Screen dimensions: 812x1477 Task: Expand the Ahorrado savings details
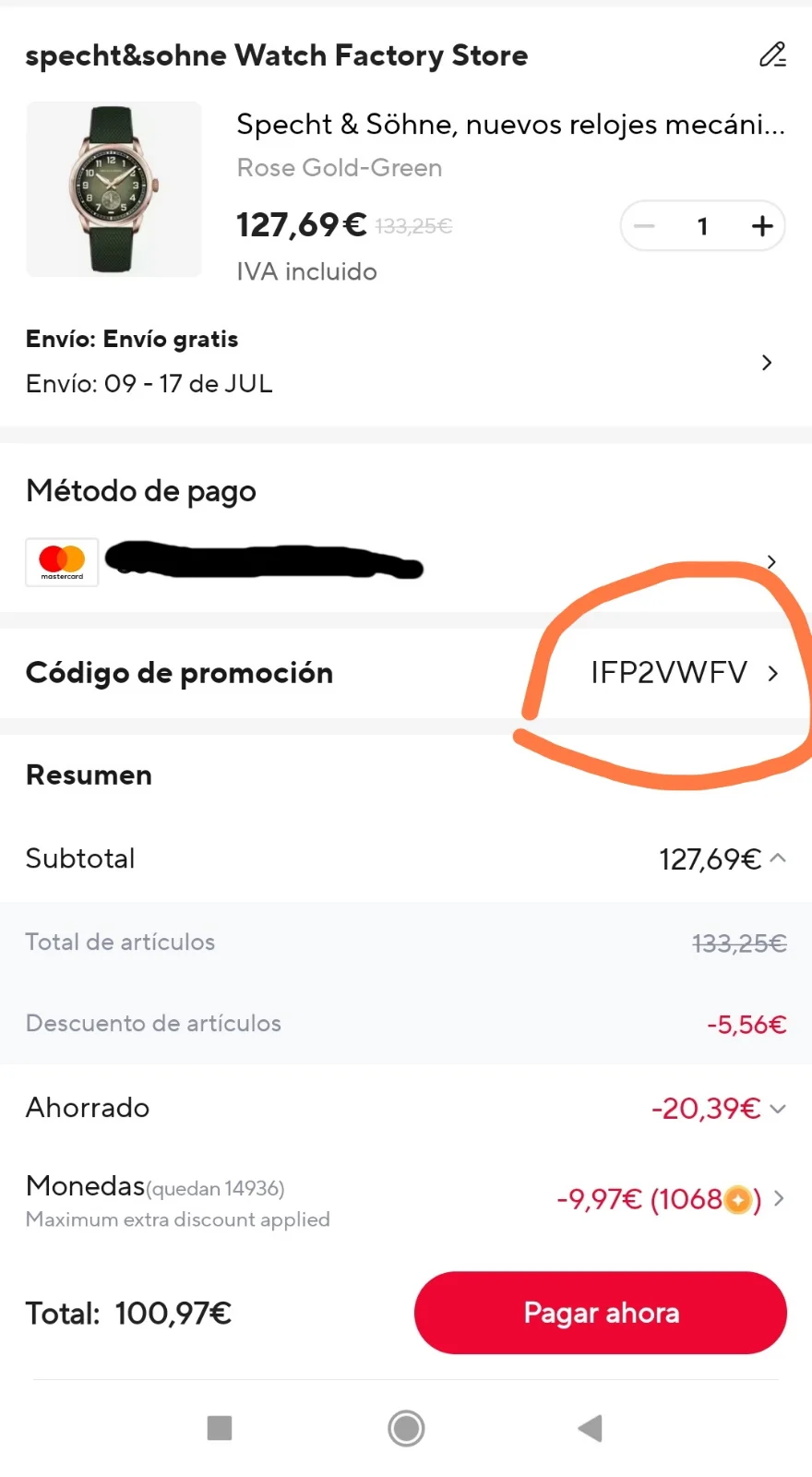pyautogui.click(x=778, y=1109)
